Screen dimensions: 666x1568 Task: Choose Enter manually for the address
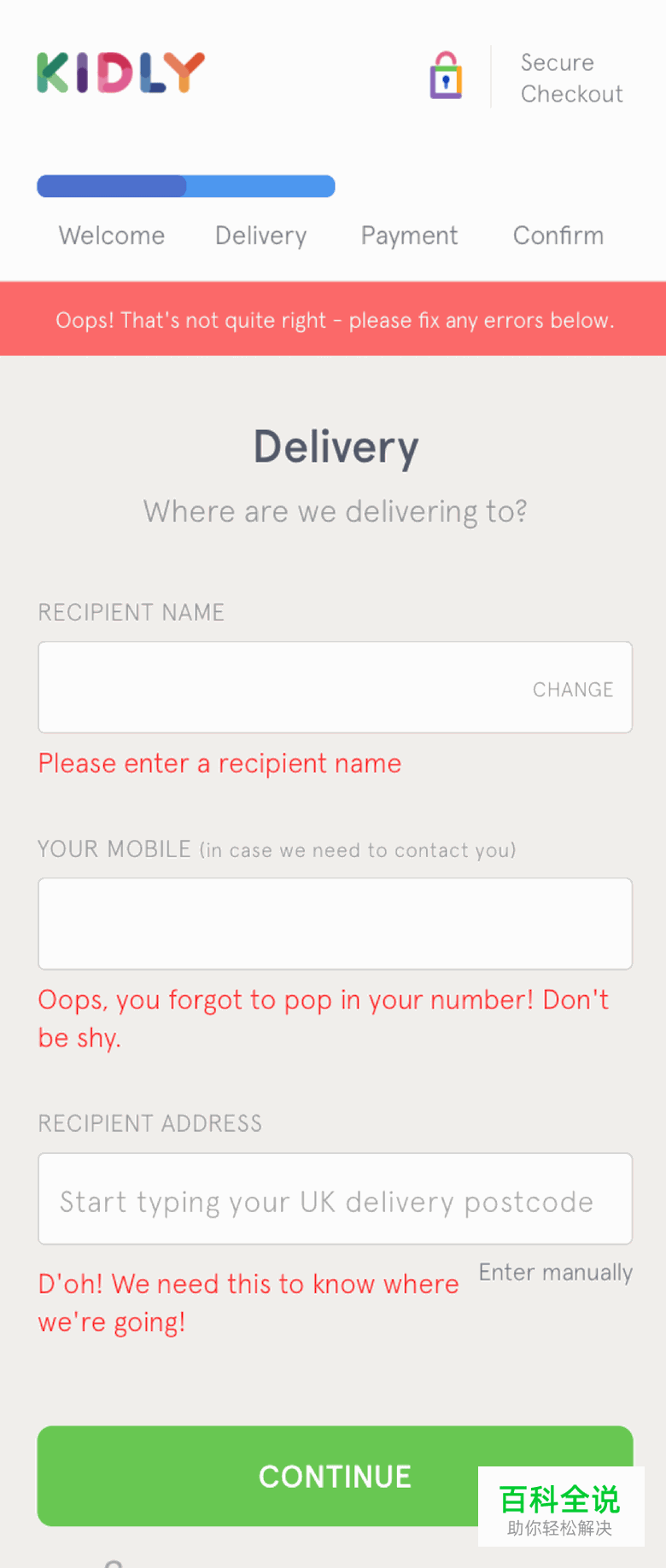coord(555,1273)
